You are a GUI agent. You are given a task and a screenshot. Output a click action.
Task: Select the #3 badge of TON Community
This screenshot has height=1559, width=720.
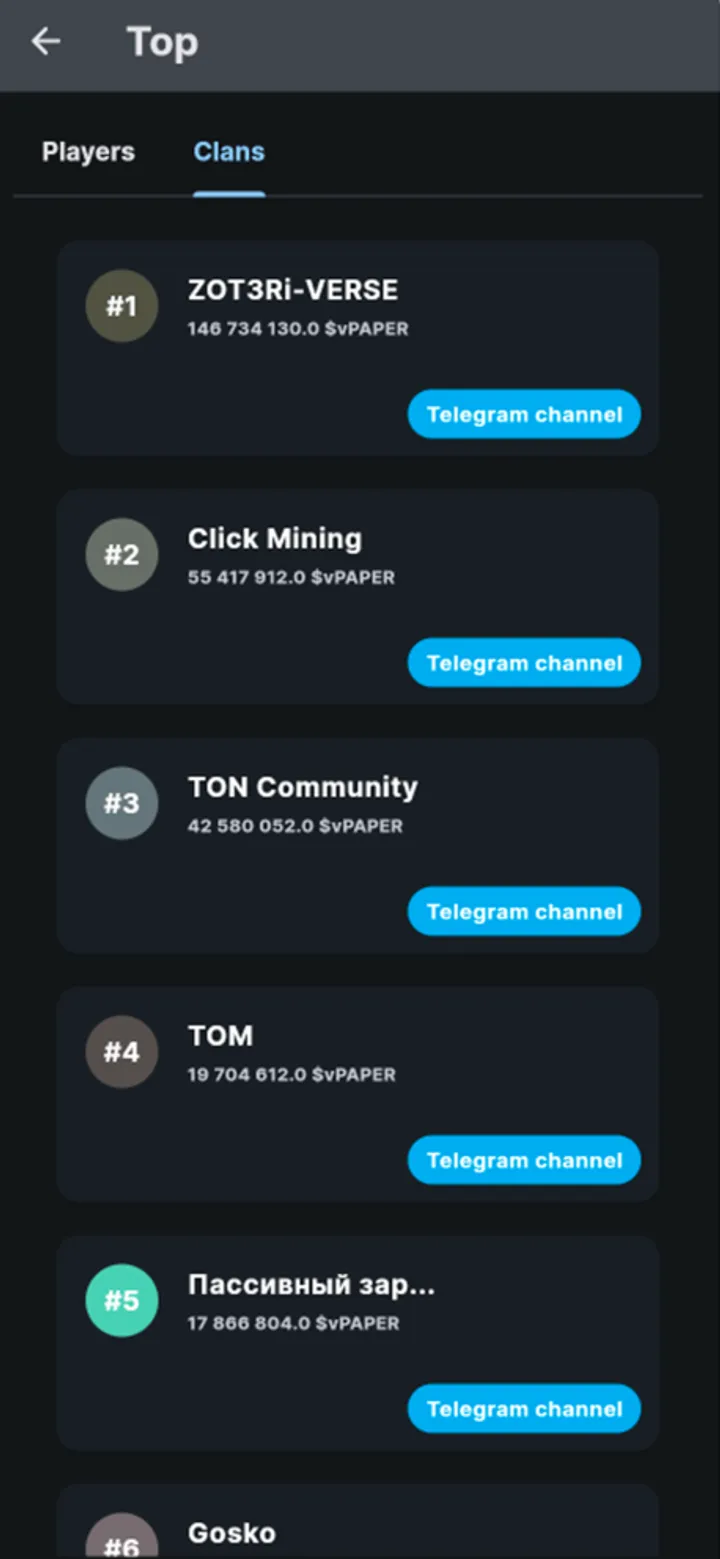(121, 804)
